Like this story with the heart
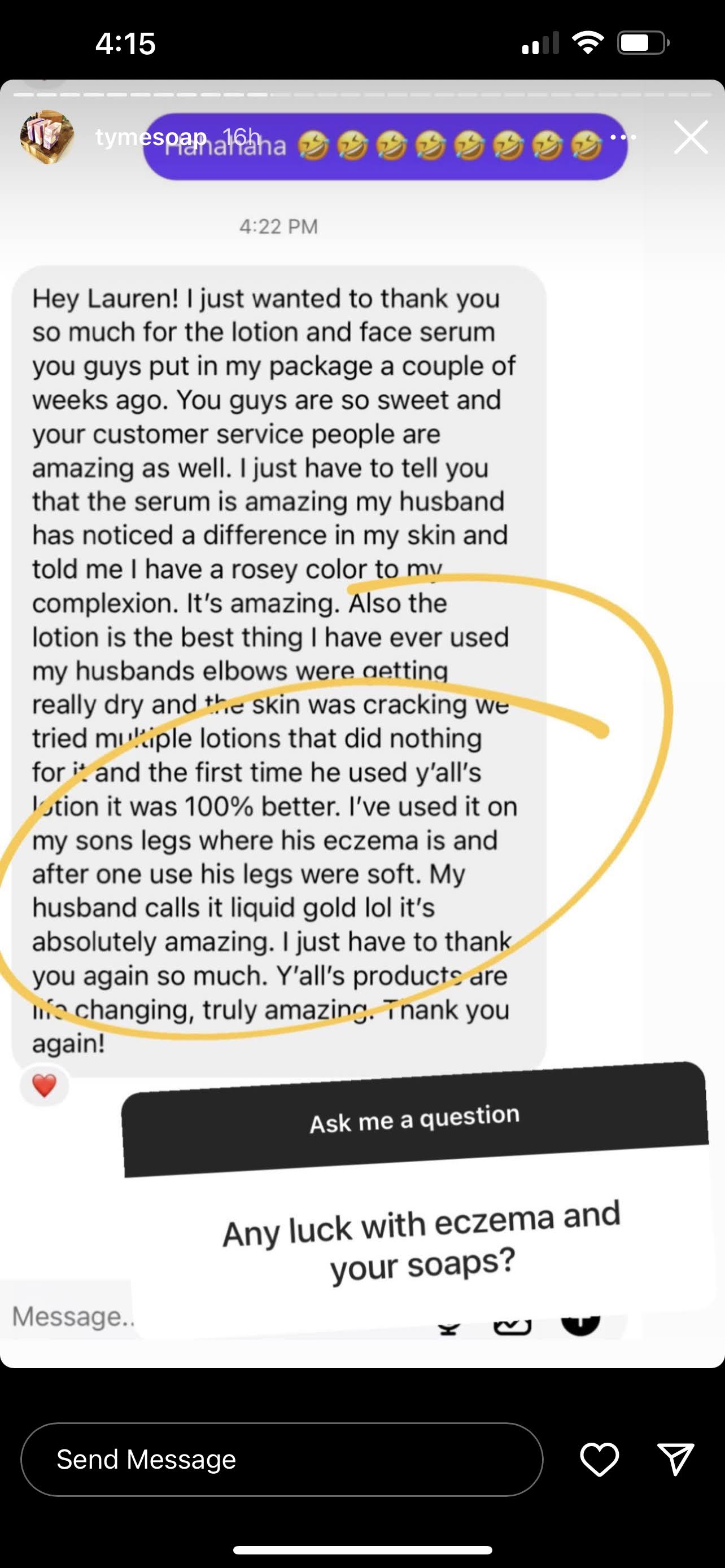Image resolution: width=725 pixels, height=1568 pixels. (x=599, y=1459)
